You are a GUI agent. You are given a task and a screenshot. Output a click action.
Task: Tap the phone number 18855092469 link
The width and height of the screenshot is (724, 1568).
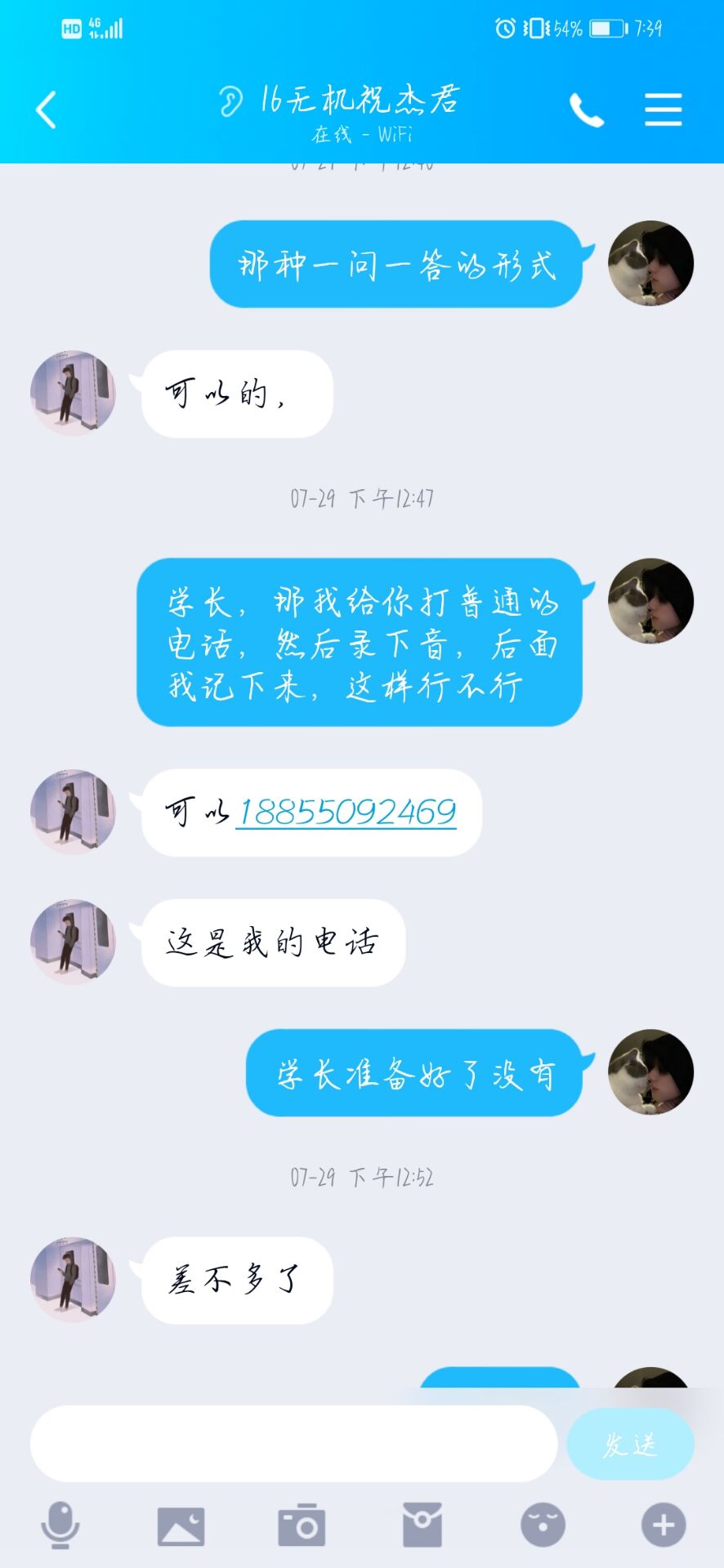(346, 812)
